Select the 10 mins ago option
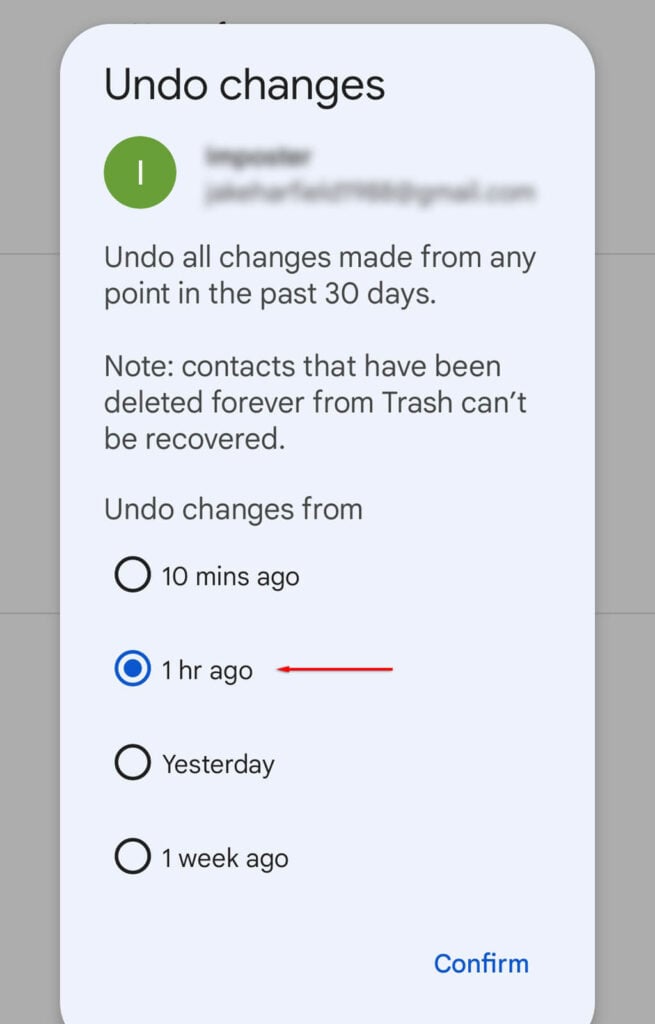 point(133,576)
